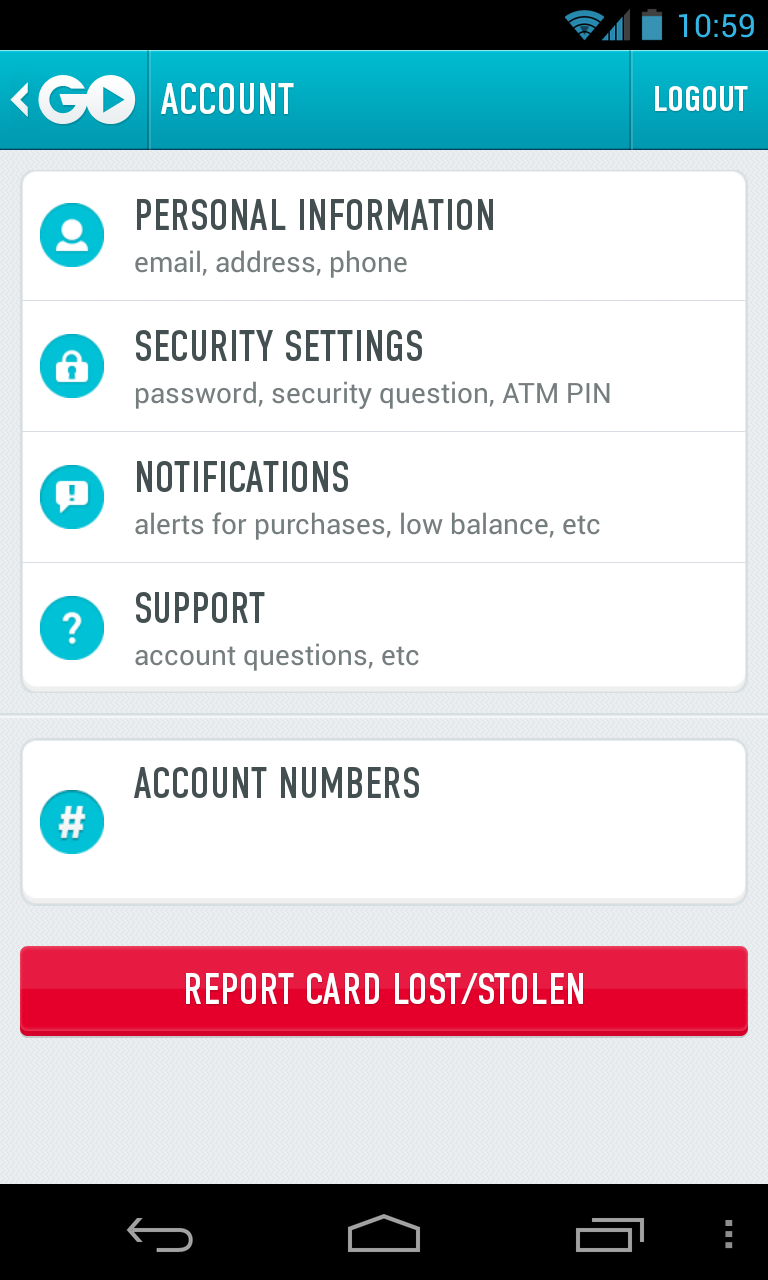Tap the GO logo with back arrow
768x1280 pixels.
70,99
